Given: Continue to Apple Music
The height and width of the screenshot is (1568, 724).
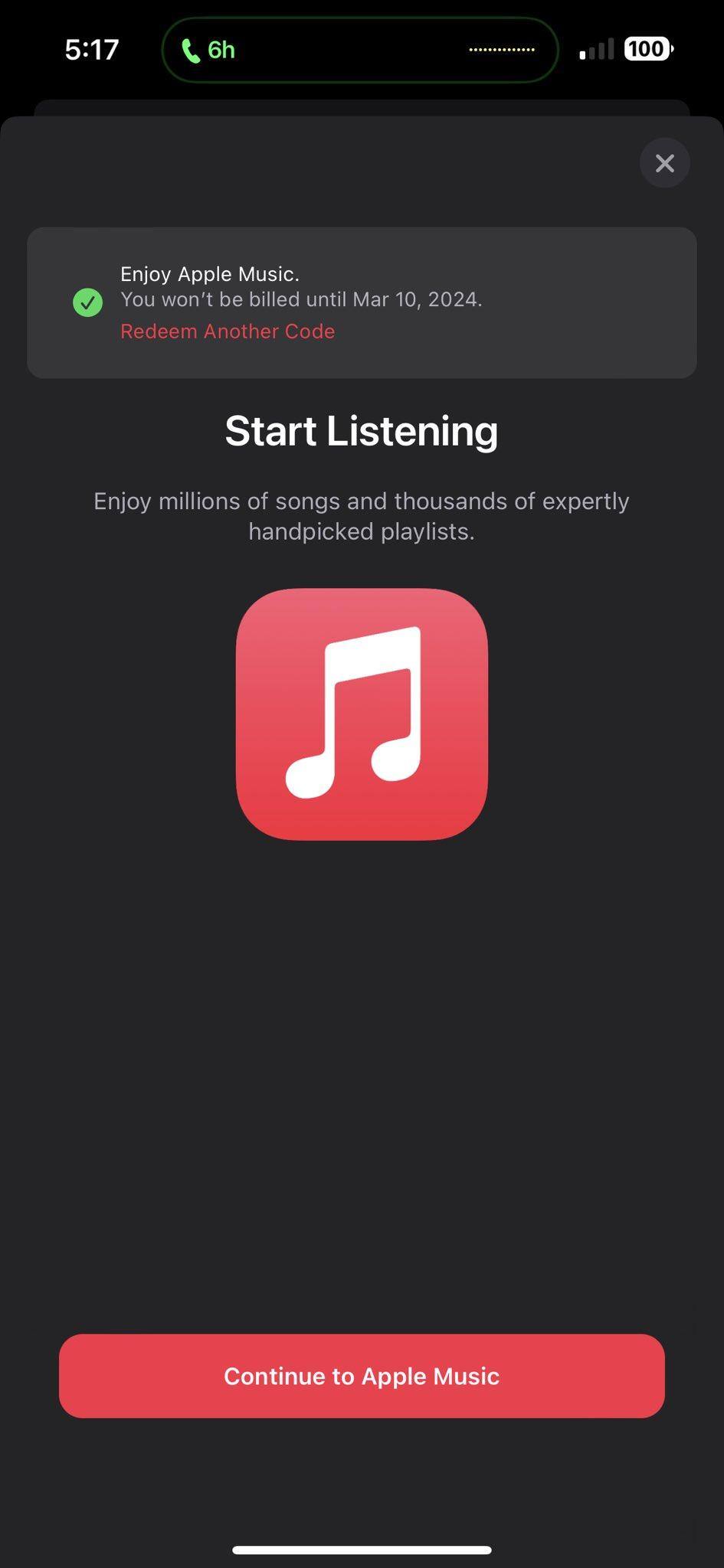Looking at the screenshot, I should click(x=362, y=1376).
